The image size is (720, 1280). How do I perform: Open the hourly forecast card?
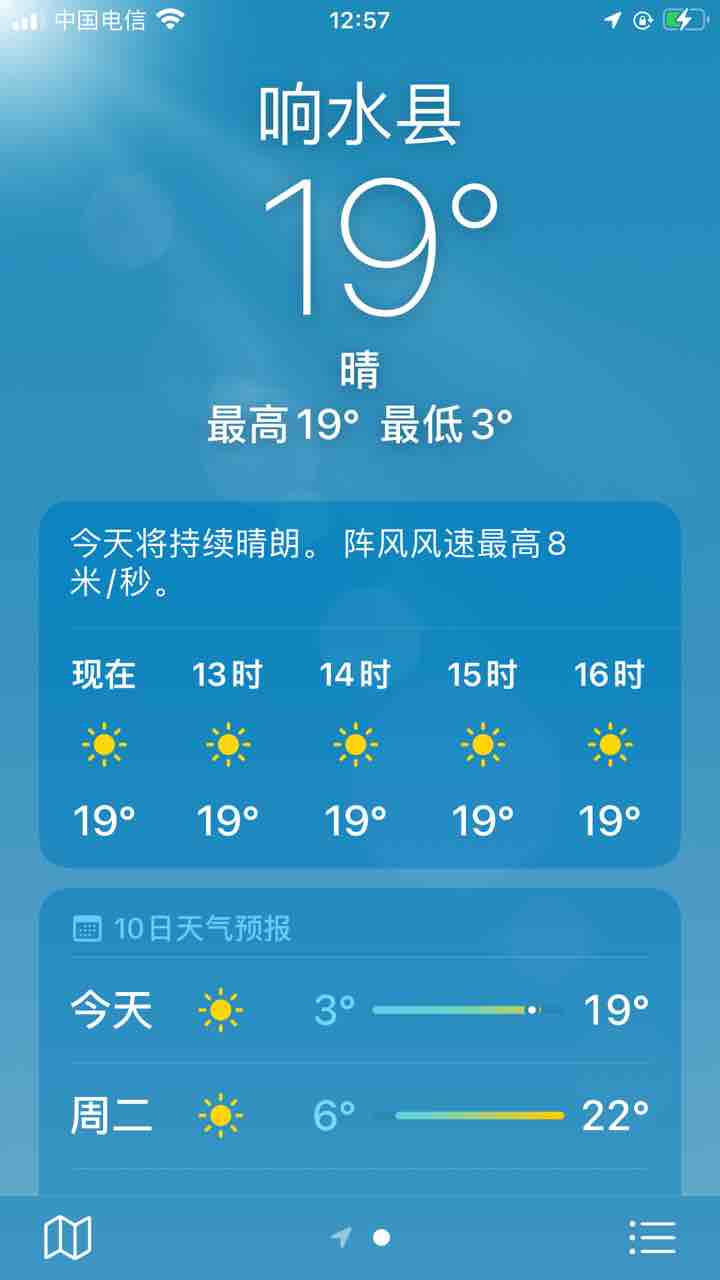[x=360, y=684]
